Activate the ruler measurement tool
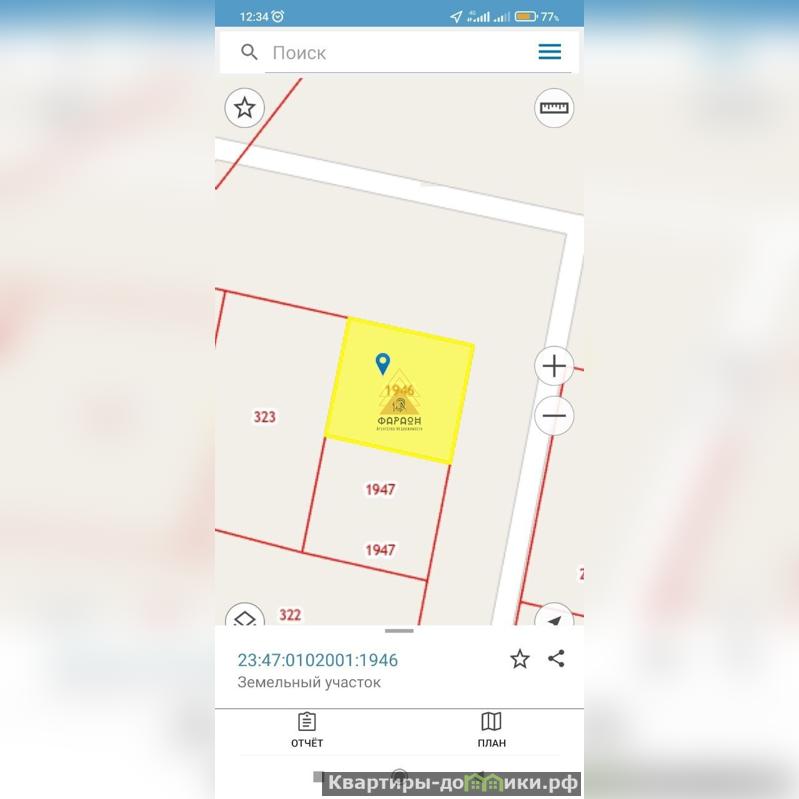Viewport: 799px width, 799px height. tap(553, 107)
